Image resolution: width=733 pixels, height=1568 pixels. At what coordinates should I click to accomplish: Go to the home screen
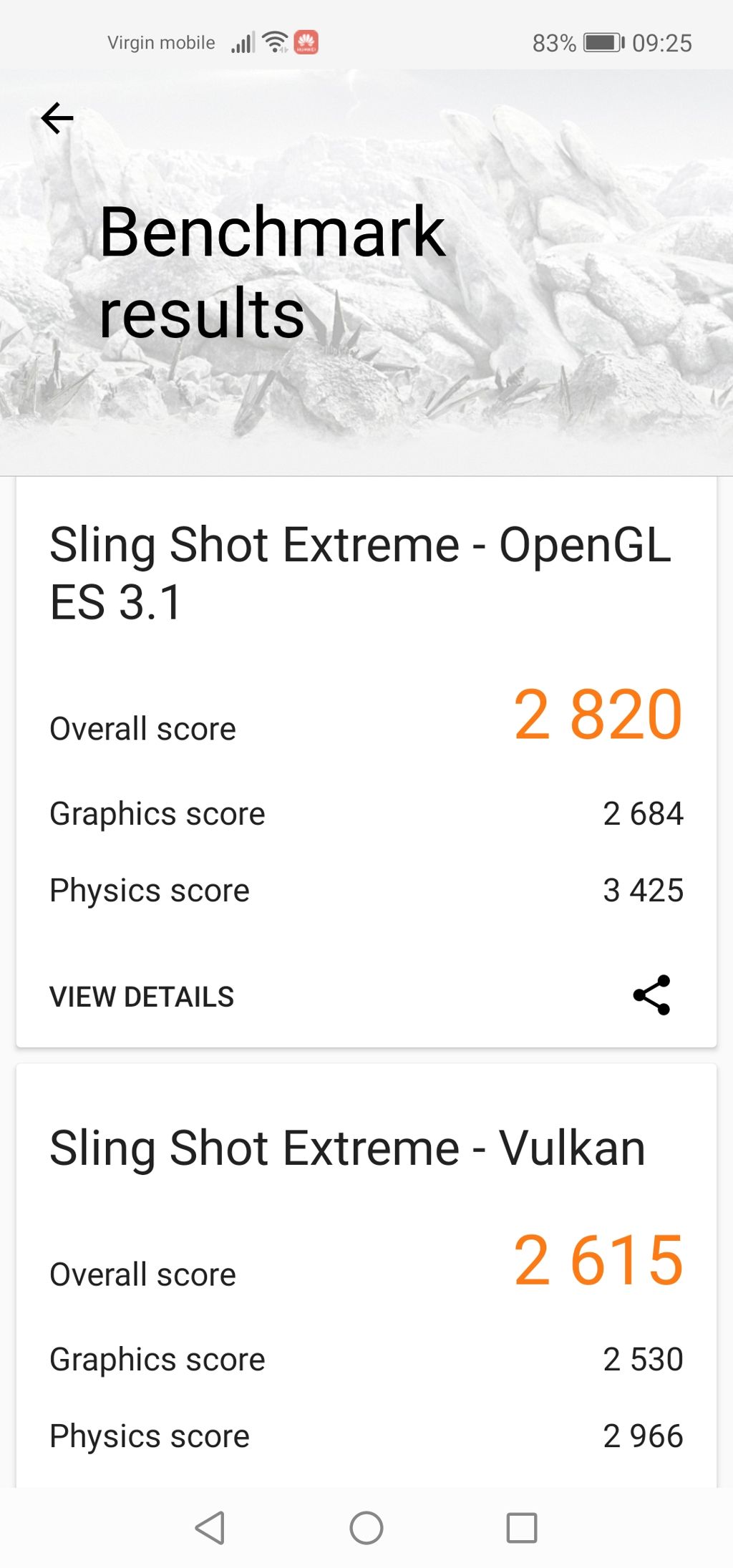pos(366,1527)
